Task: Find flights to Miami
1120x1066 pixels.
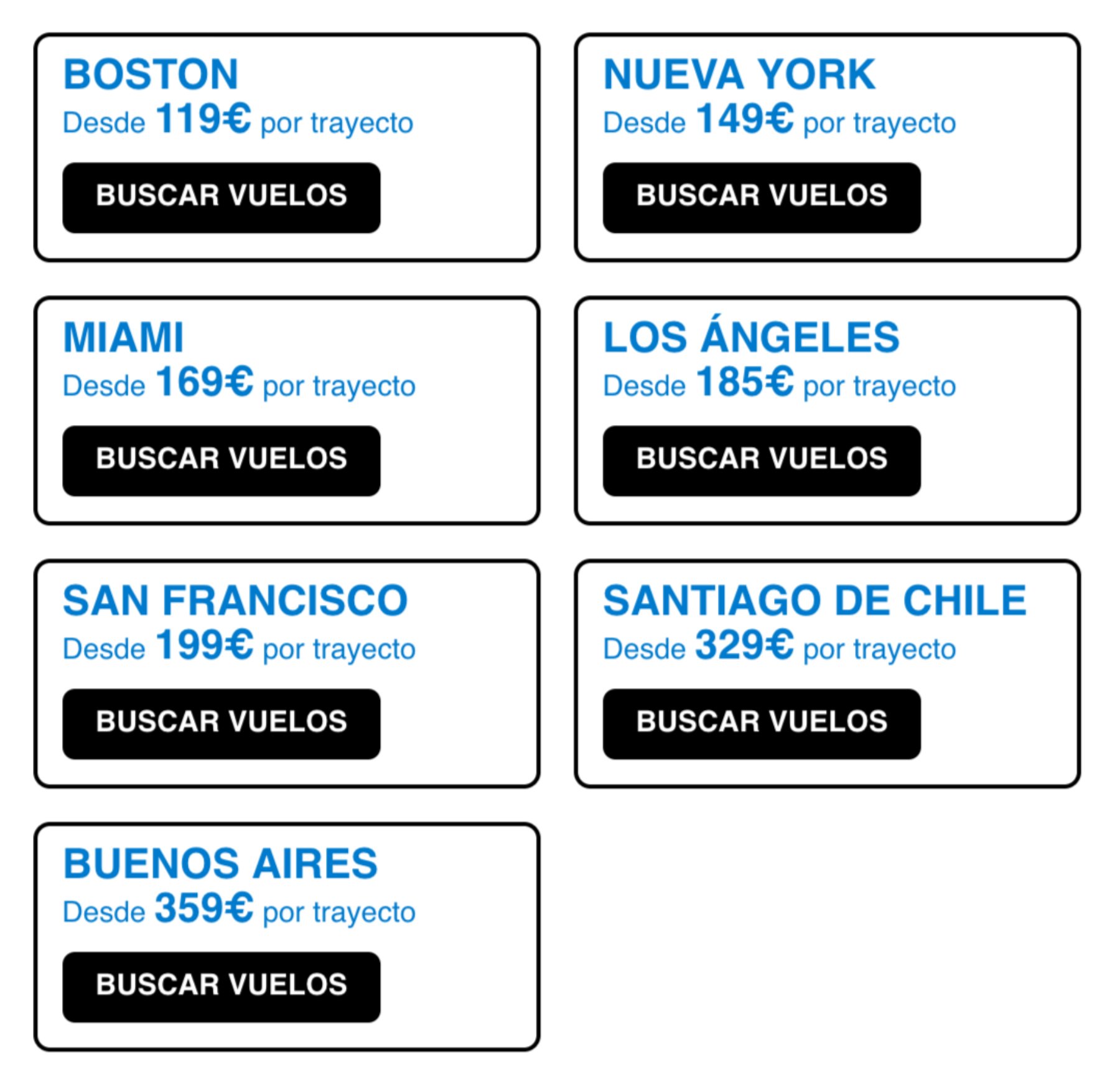Action: pos(221,461)
